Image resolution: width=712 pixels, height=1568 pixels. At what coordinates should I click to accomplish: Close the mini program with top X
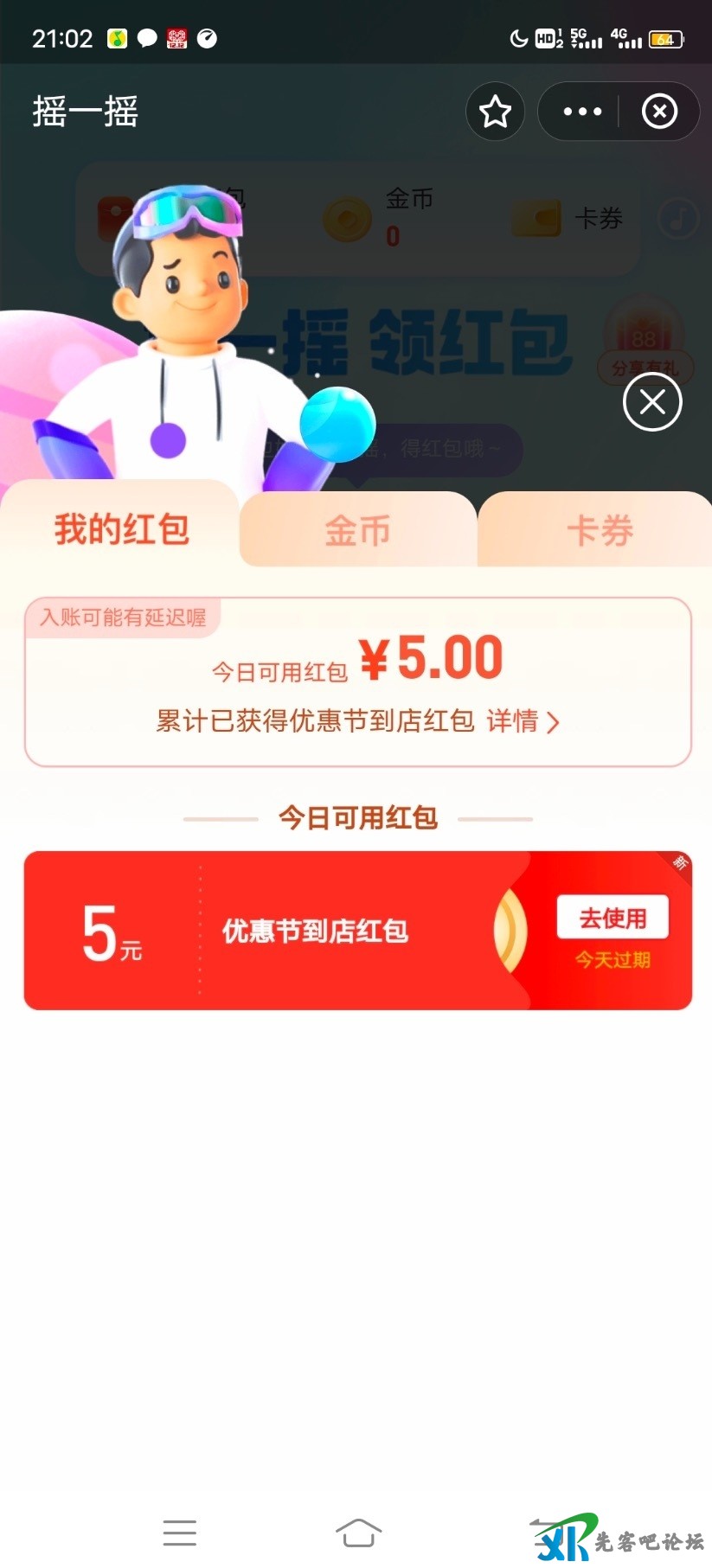(659, 112)
